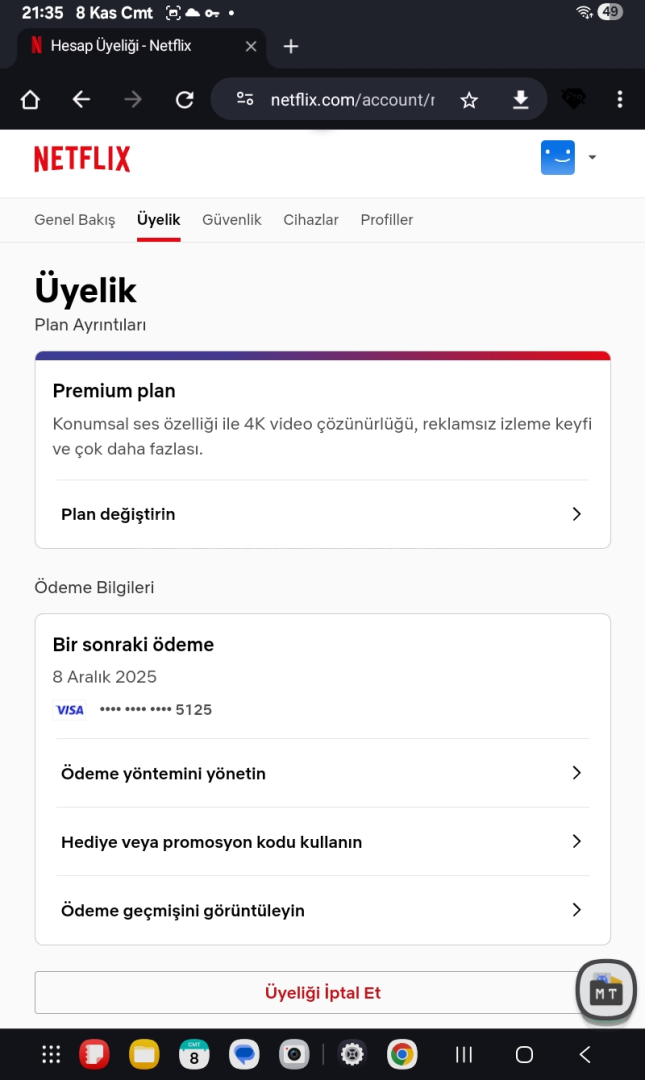View Ödeme geçmişini görüntüleyin
This screenshot has height=1080, width=645.
[322, 910]
